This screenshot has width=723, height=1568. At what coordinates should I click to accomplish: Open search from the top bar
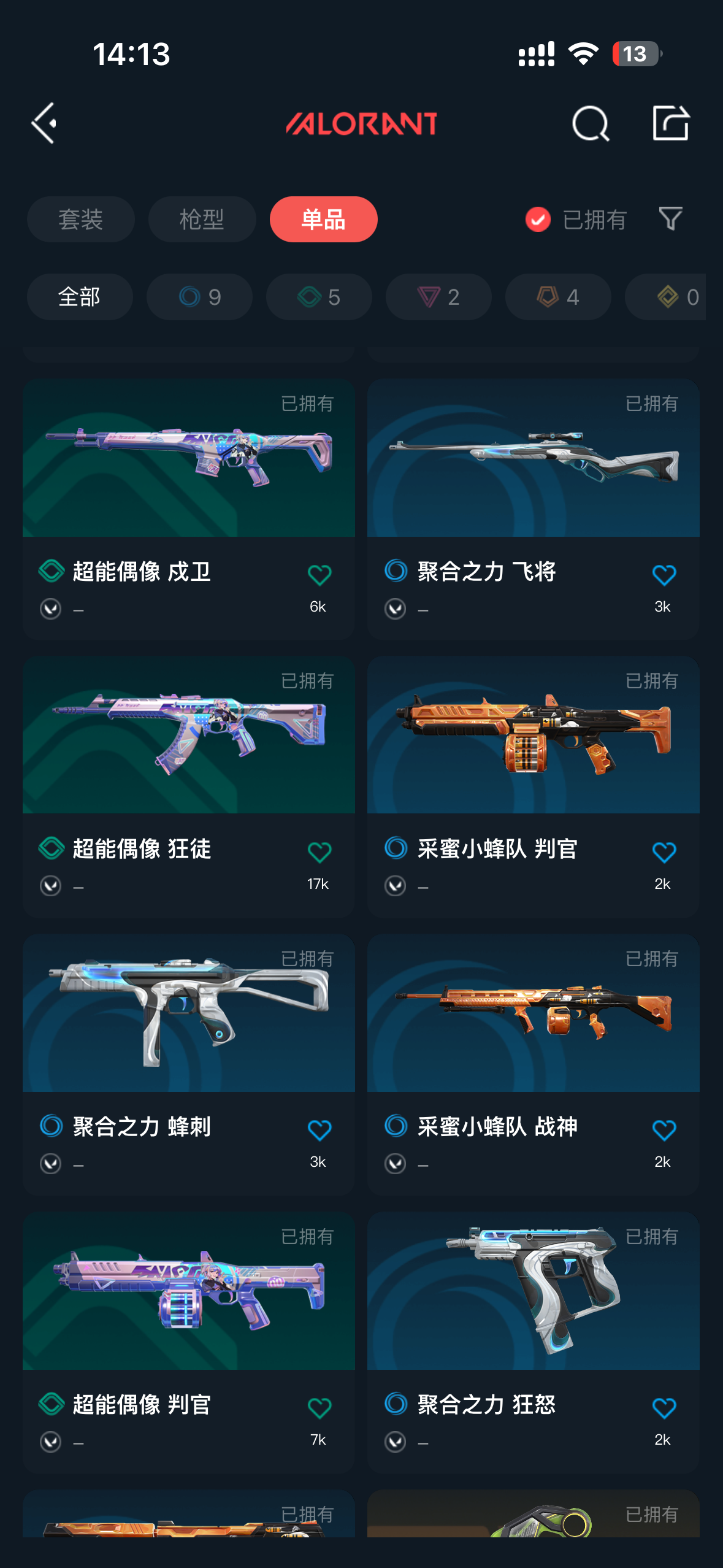pos(590,123)
